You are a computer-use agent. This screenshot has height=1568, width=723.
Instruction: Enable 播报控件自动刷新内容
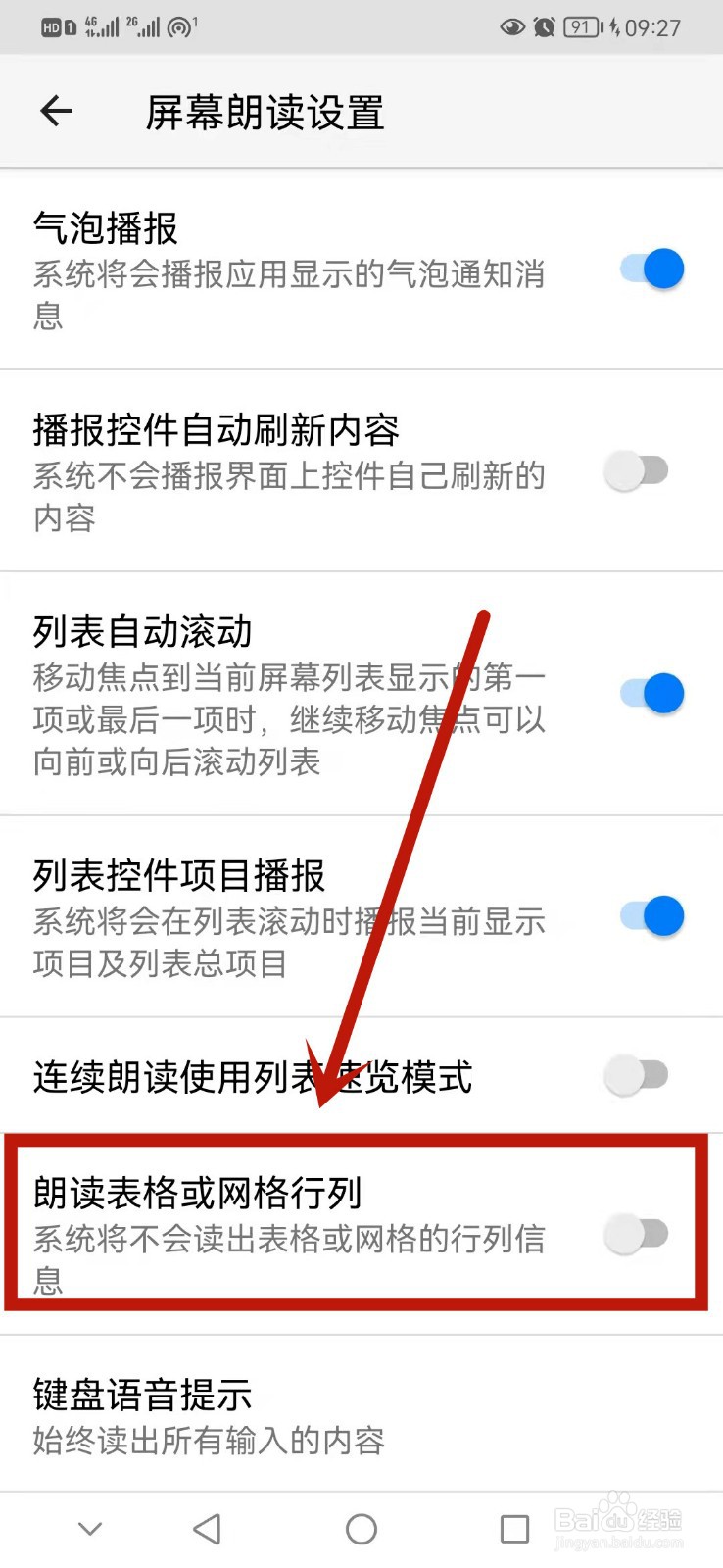tap(635, 471)
